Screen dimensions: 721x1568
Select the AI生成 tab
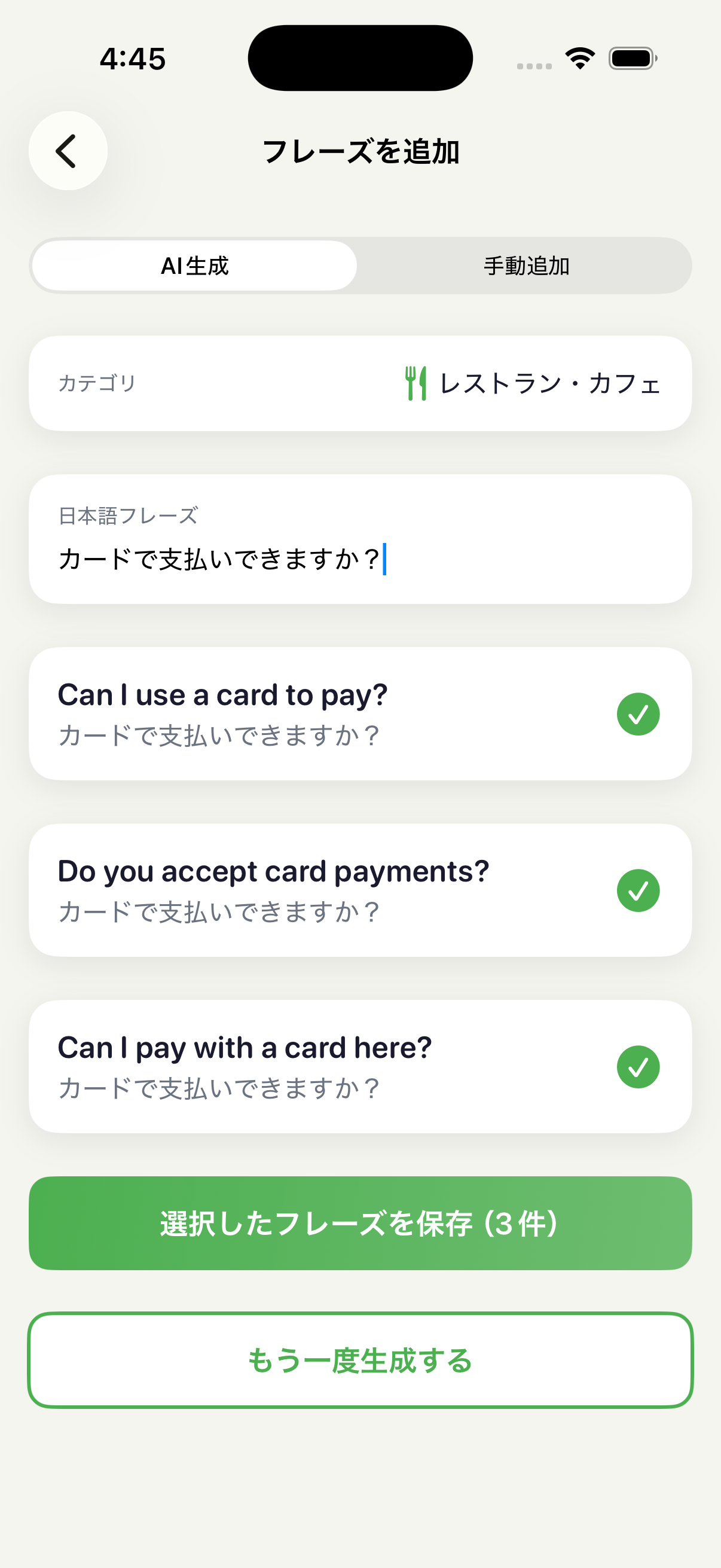point(194,266)
